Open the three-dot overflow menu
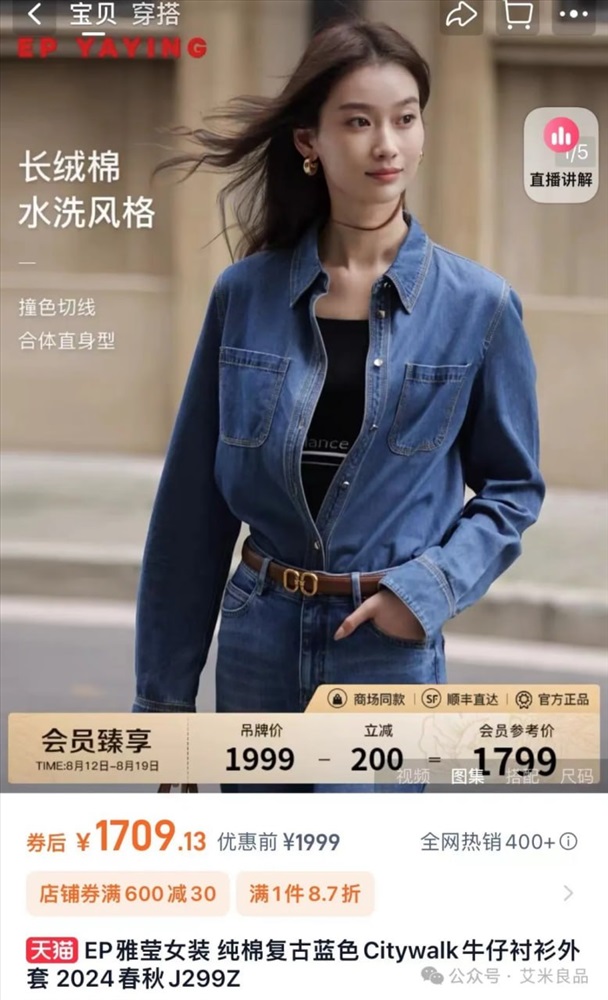608x1000 pixels. click(x=574, y=14)
